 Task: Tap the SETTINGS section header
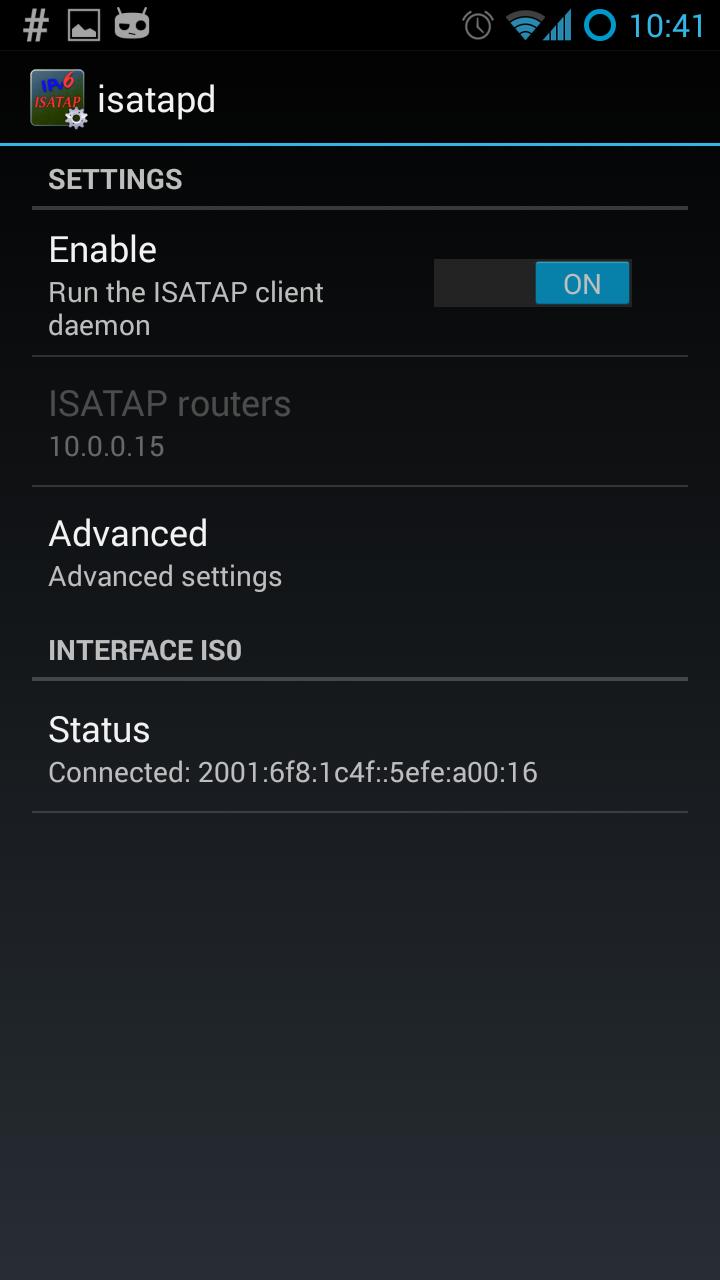tap(115, 179)
